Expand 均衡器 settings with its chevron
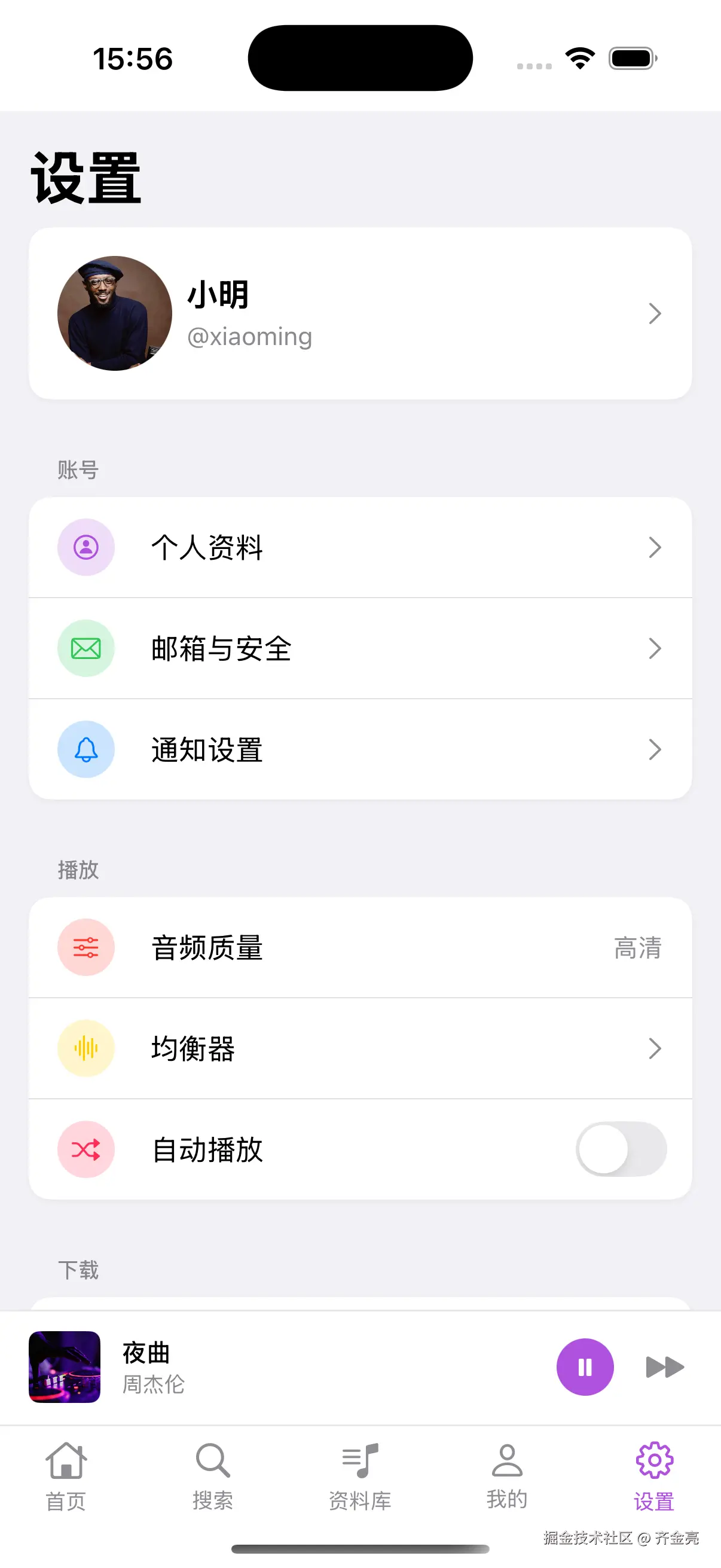 click(655, 1048)
